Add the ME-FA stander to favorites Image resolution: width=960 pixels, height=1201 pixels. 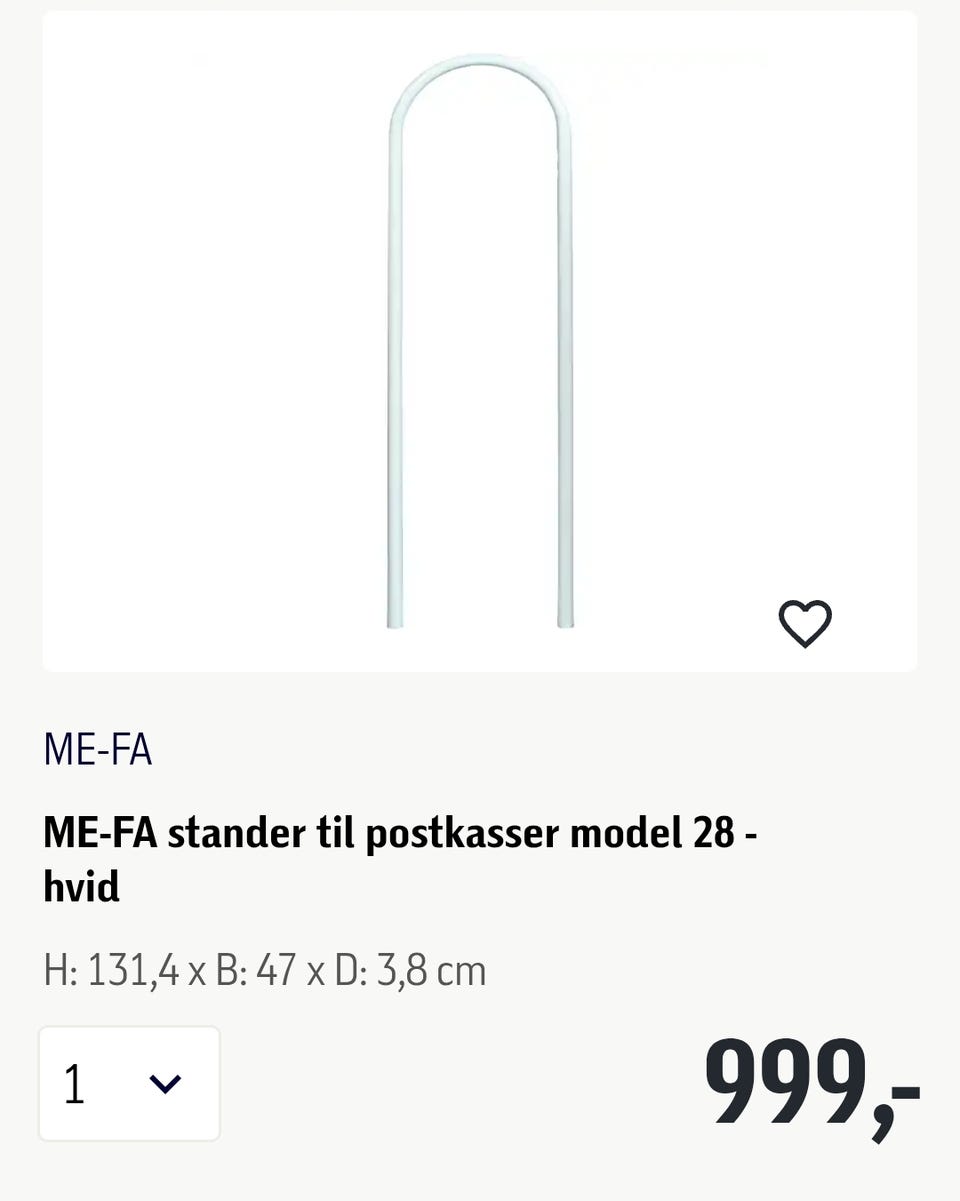(805, 624)
